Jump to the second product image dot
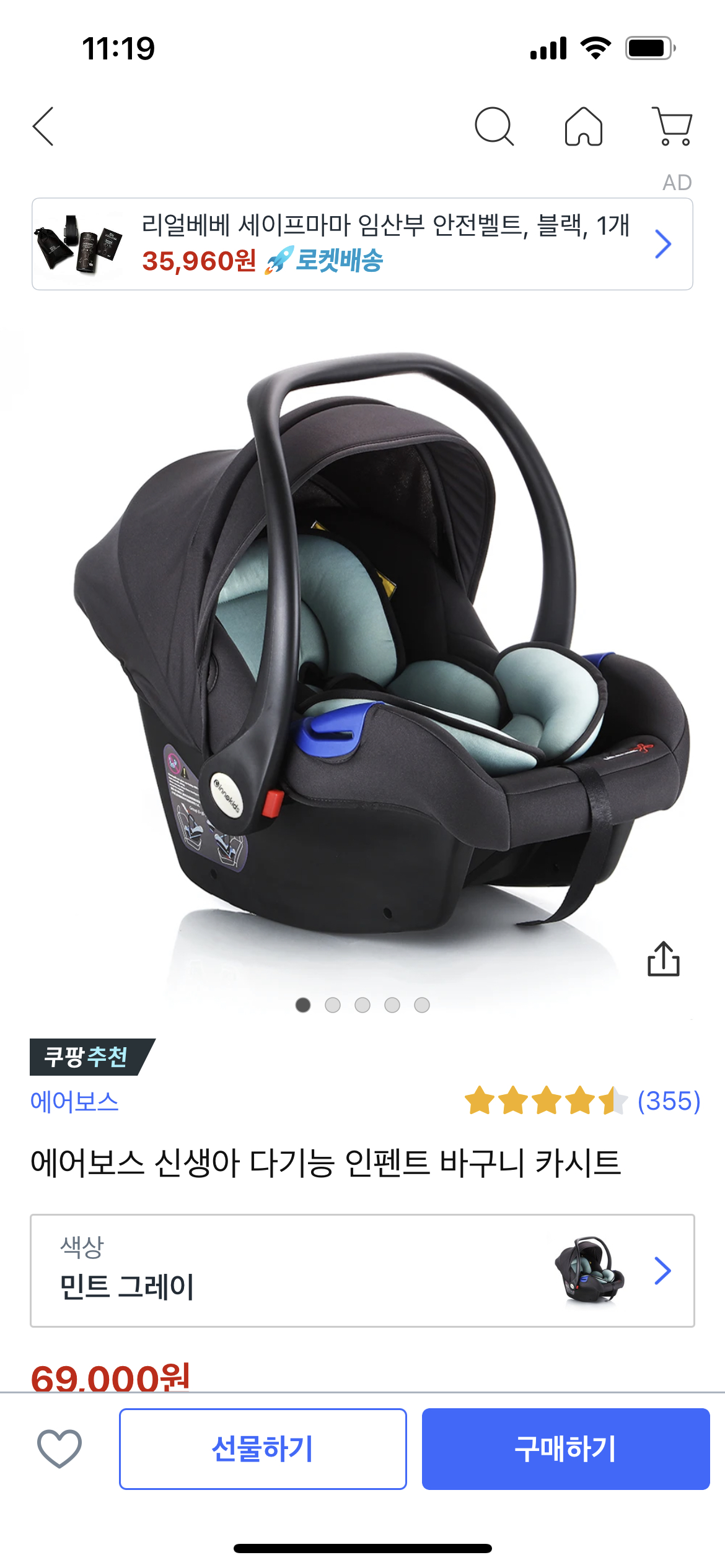725x1568 pixels. (x=333, y=1005)
